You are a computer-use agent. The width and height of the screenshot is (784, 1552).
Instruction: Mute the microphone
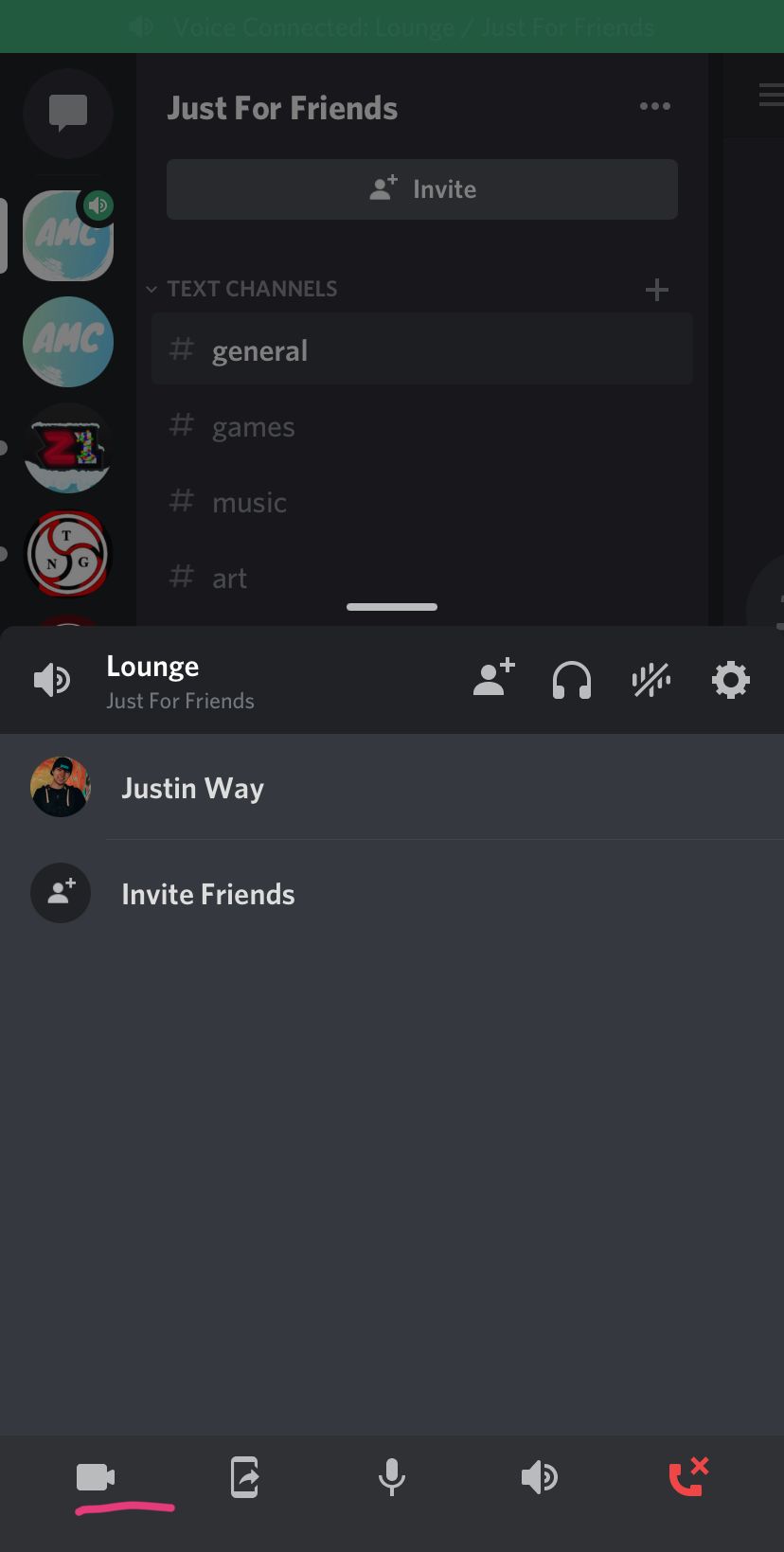coord(392,1477)
